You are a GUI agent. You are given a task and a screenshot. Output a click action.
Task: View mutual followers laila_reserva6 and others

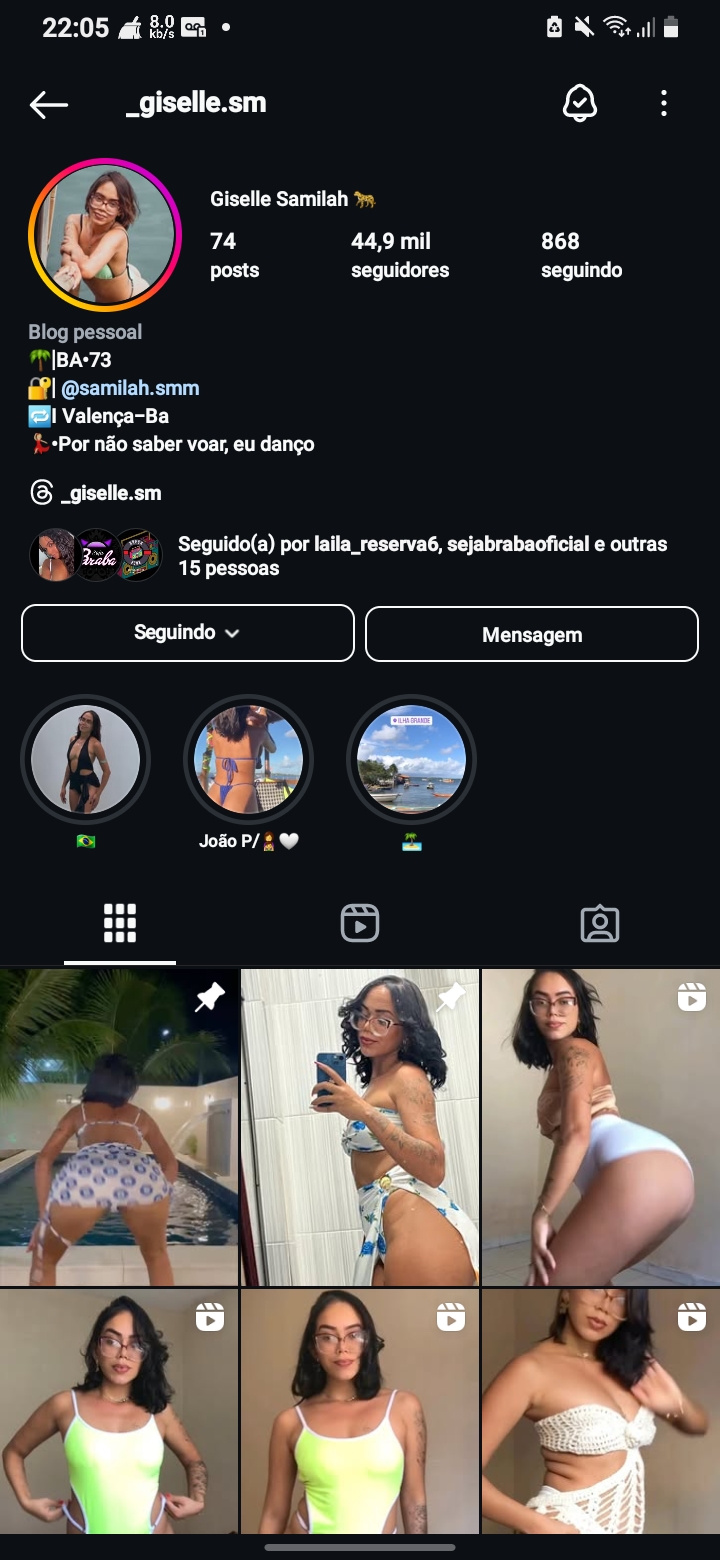(x=420, y=556)
